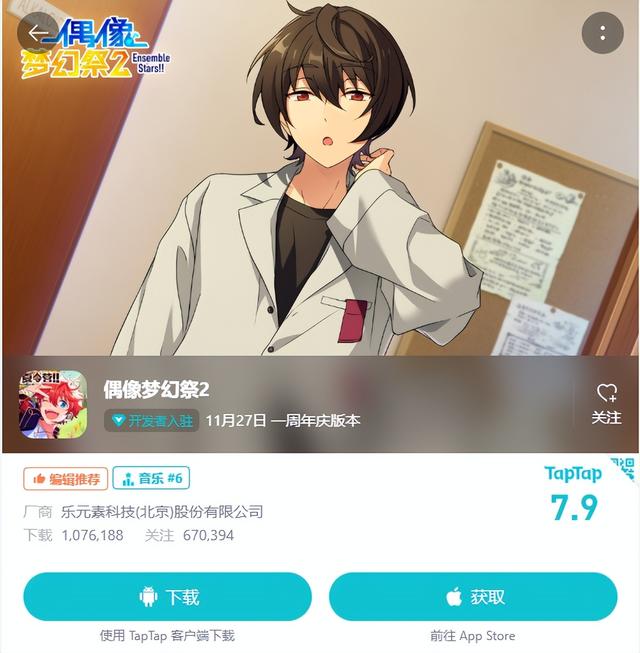Go back using the arrow icon
The width and height of the screenshot is (640, 653).
(38, 34)
